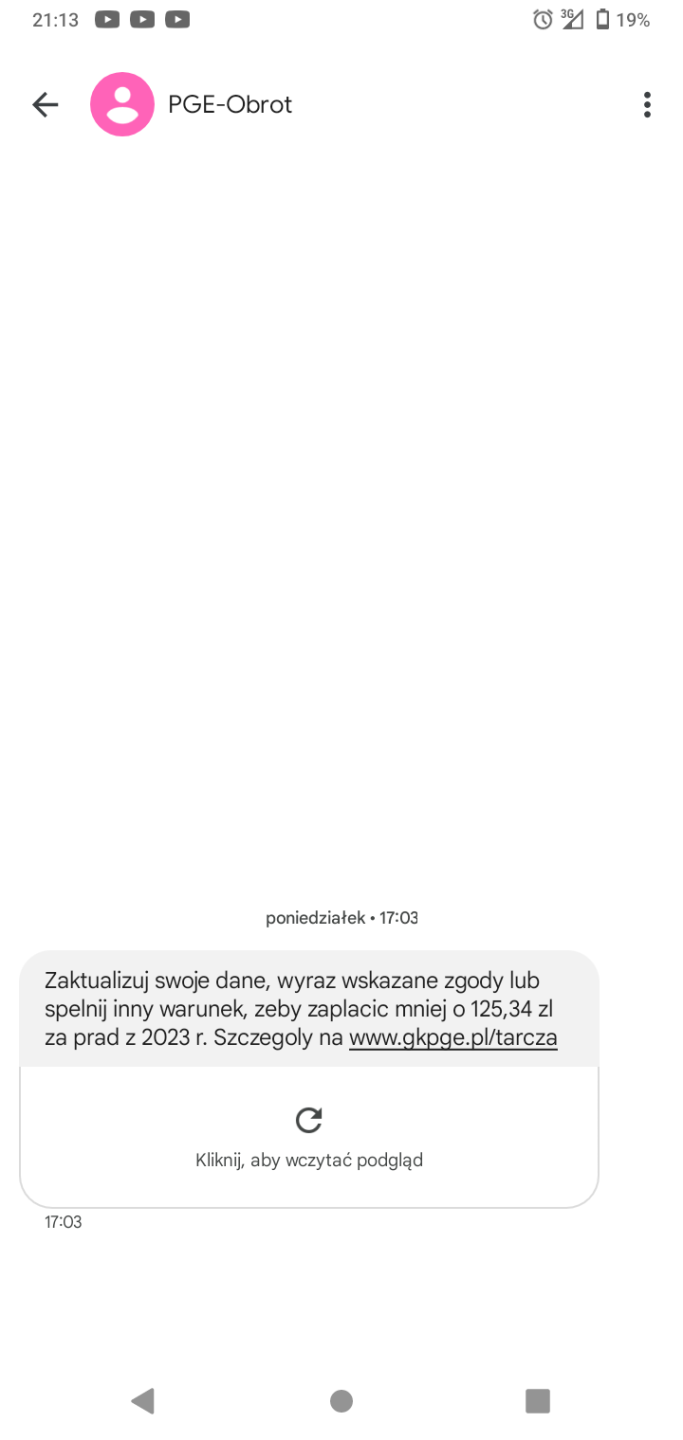
Task: Open the www.gkpge.pl/tarcza link
Action: 452,1038
